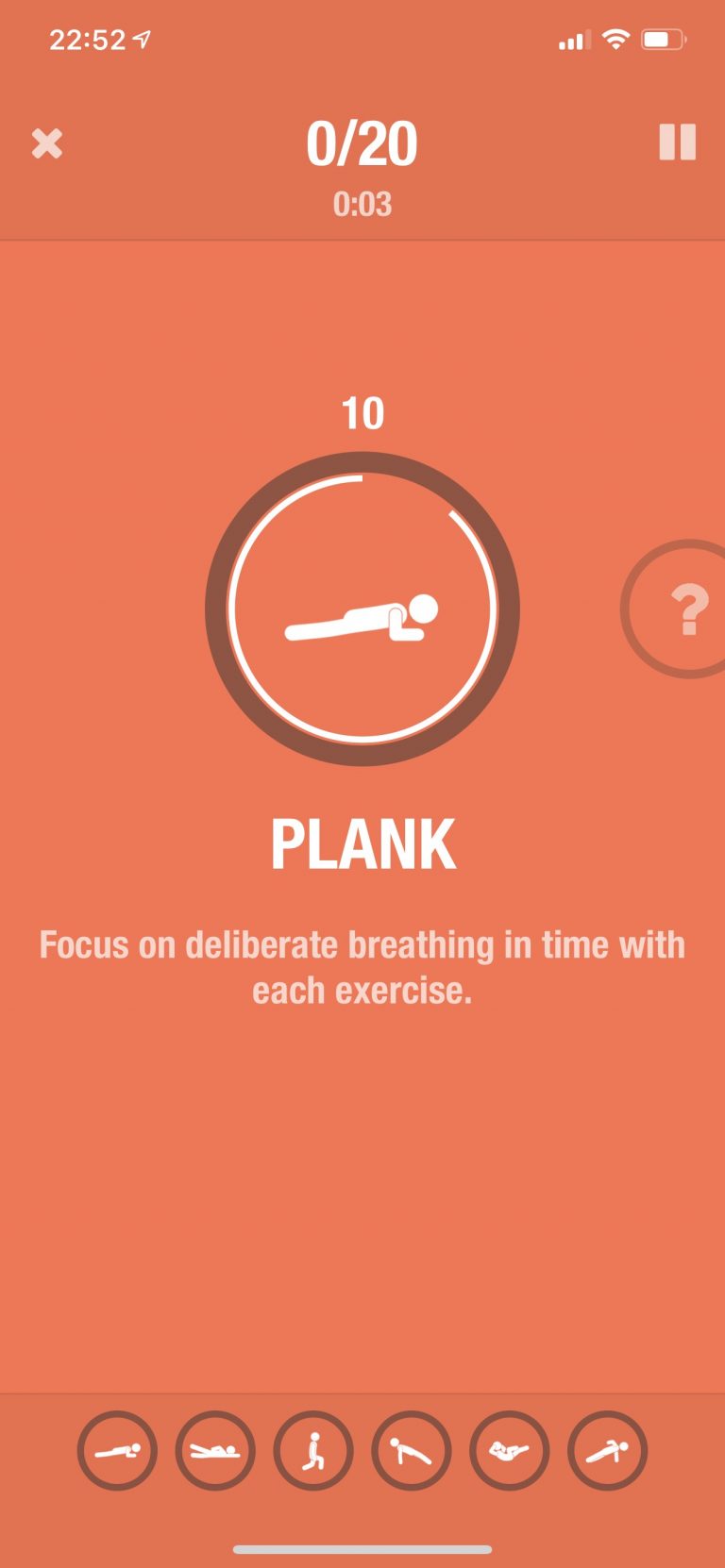Select the push-up exercise icon in bottom row
Image resolution: width=725 pixels, height=1568 pixels.
(412, 1450)
